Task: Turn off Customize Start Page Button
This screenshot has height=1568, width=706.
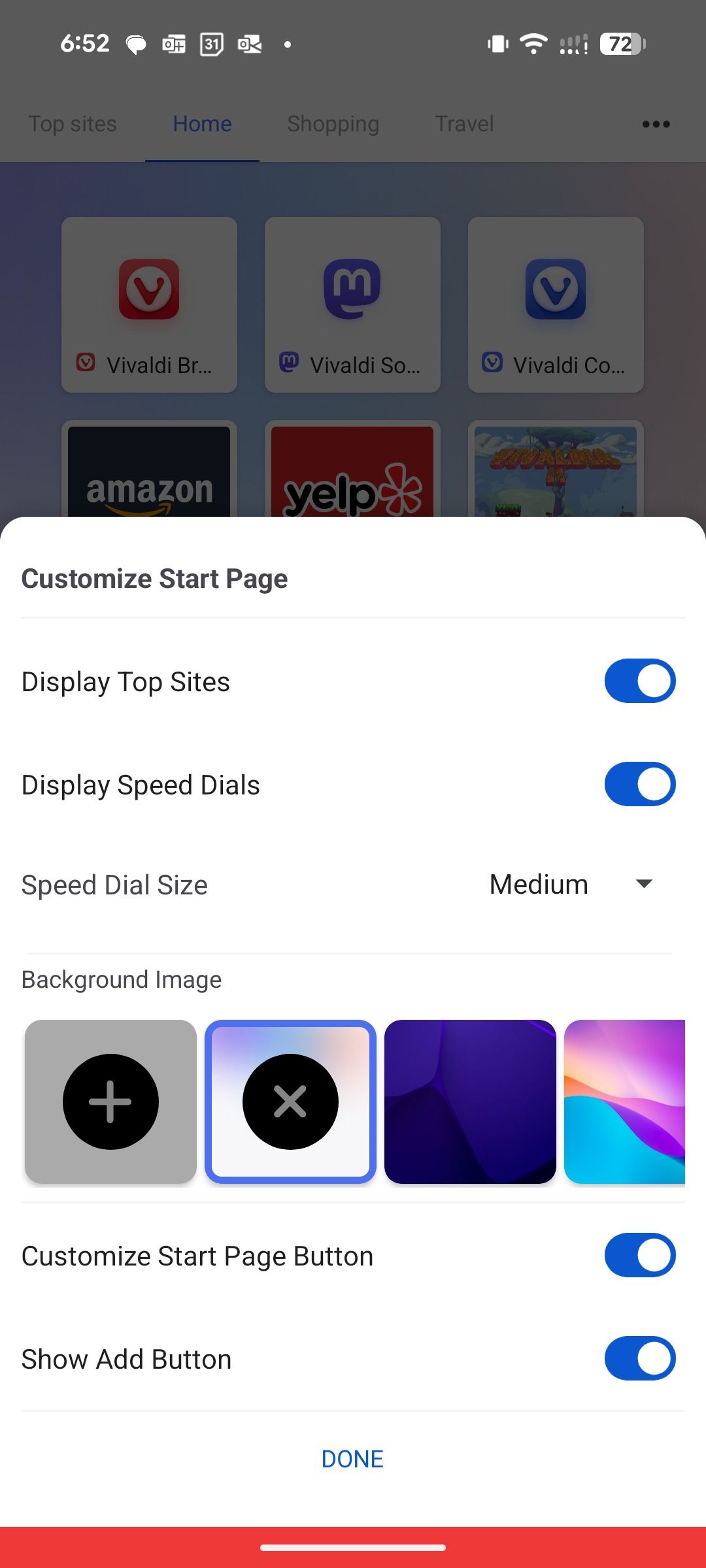Action: point(639,1254)
